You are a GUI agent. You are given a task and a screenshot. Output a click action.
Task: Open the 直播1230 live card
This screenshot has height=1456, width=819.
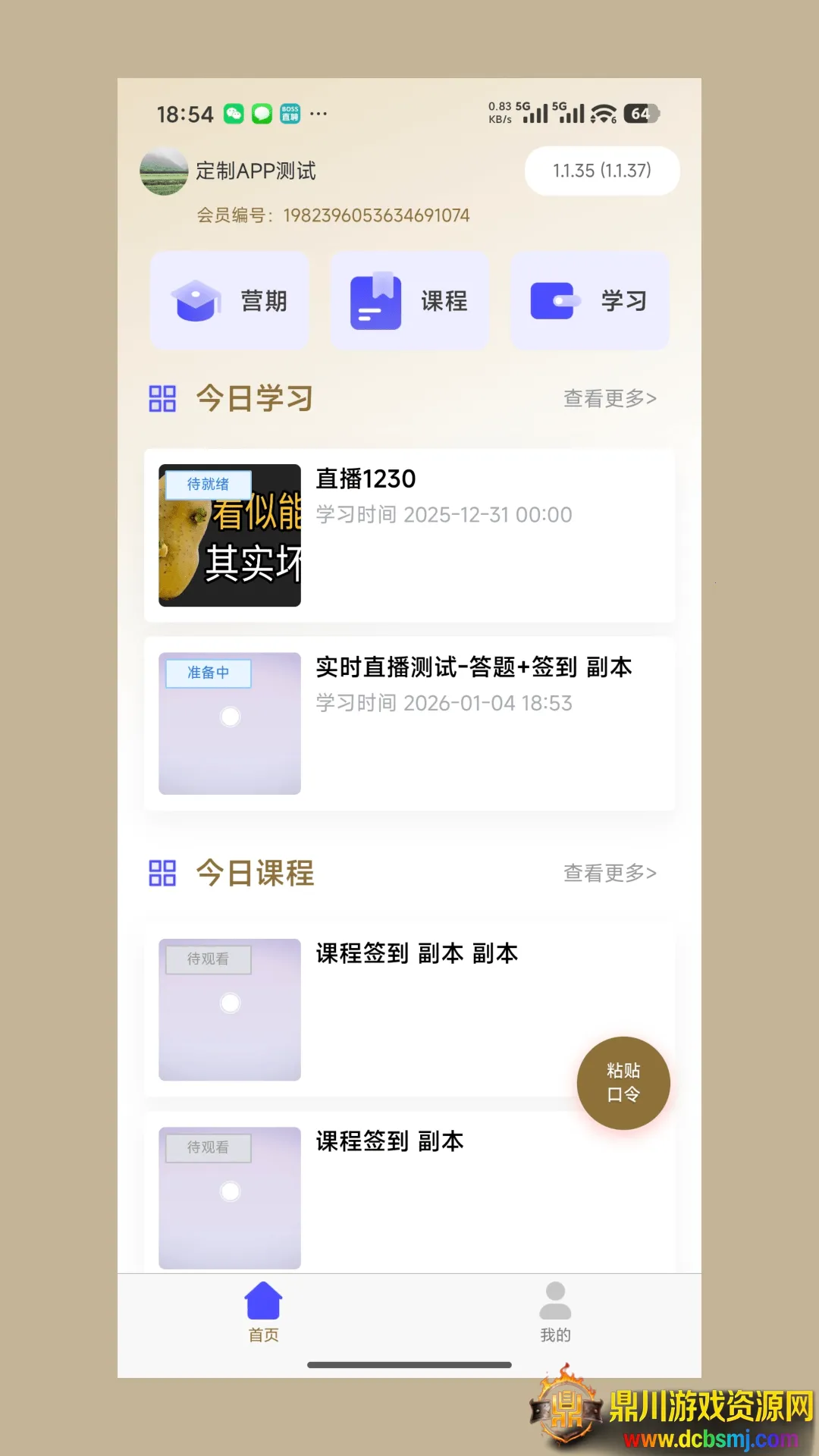point(409,535)
